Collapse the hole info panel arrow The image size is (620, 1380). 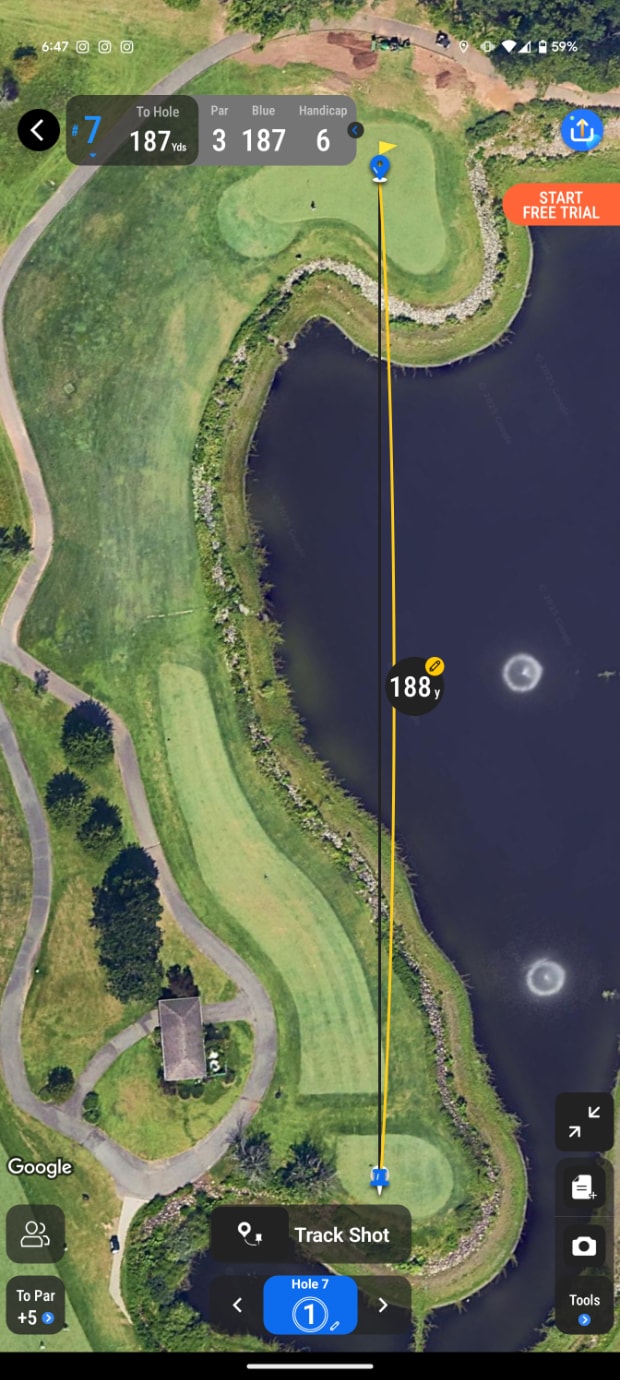(355, 130)
